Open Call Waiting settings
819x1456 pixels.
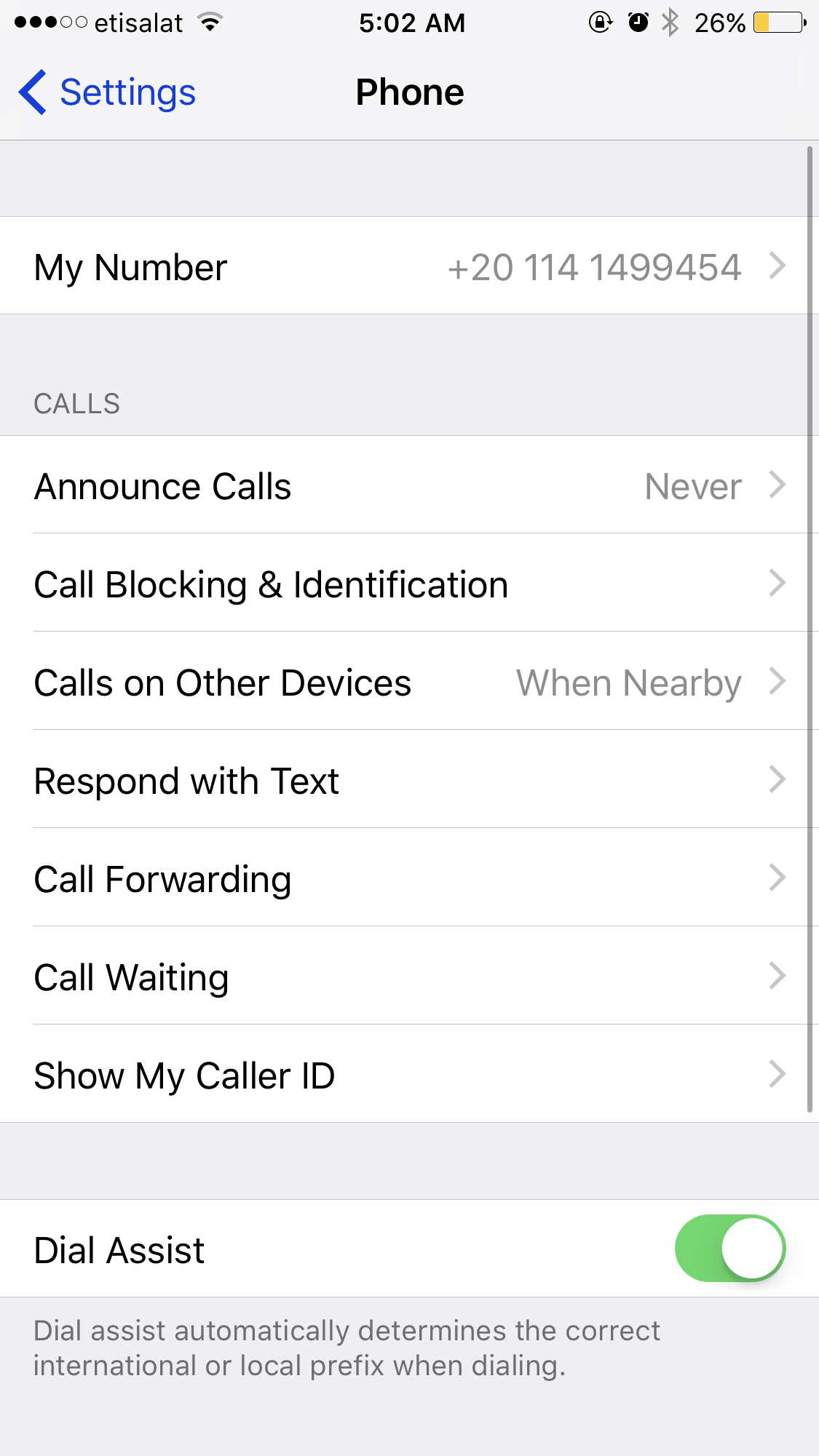pos(408,977)
